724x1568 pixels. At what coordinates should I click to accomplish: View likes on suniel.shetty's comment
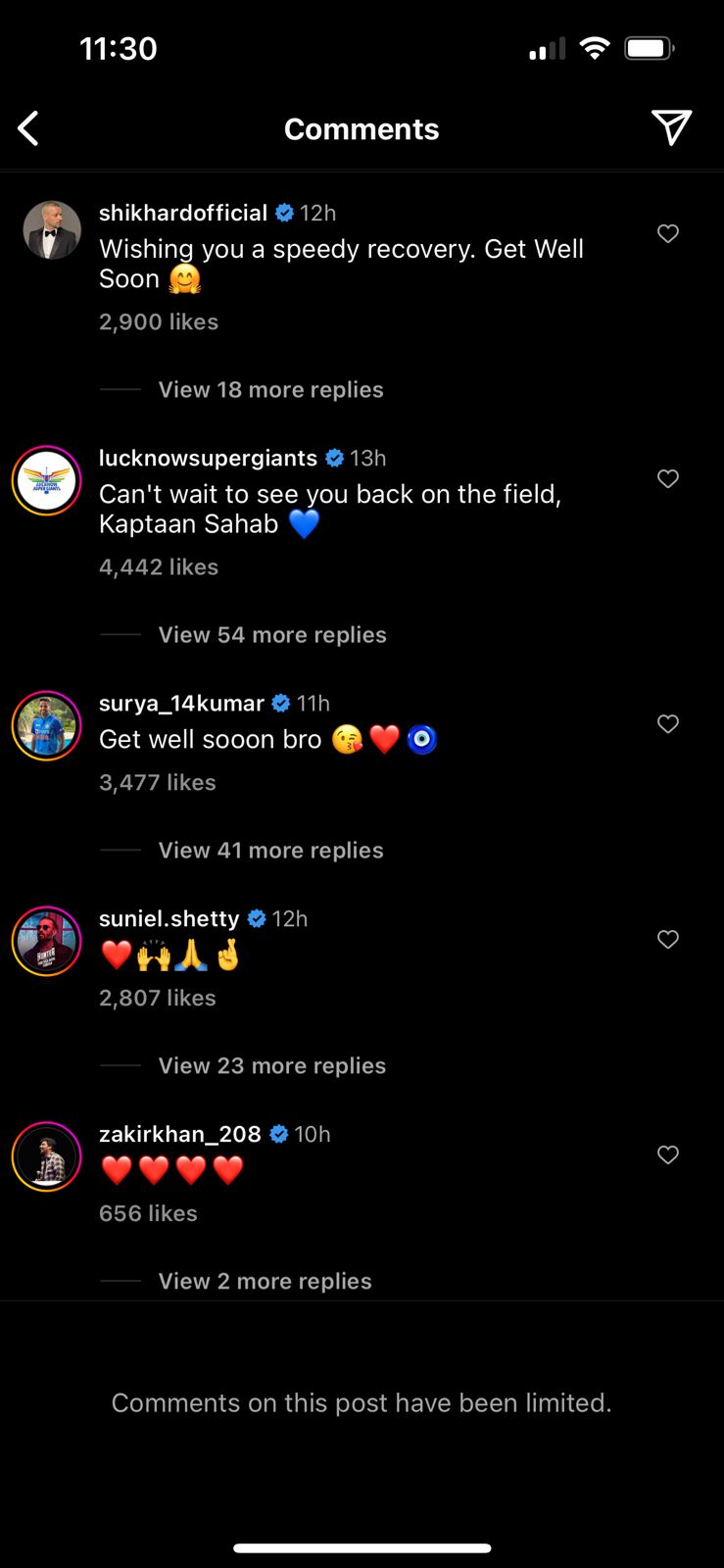click(157, 998)
